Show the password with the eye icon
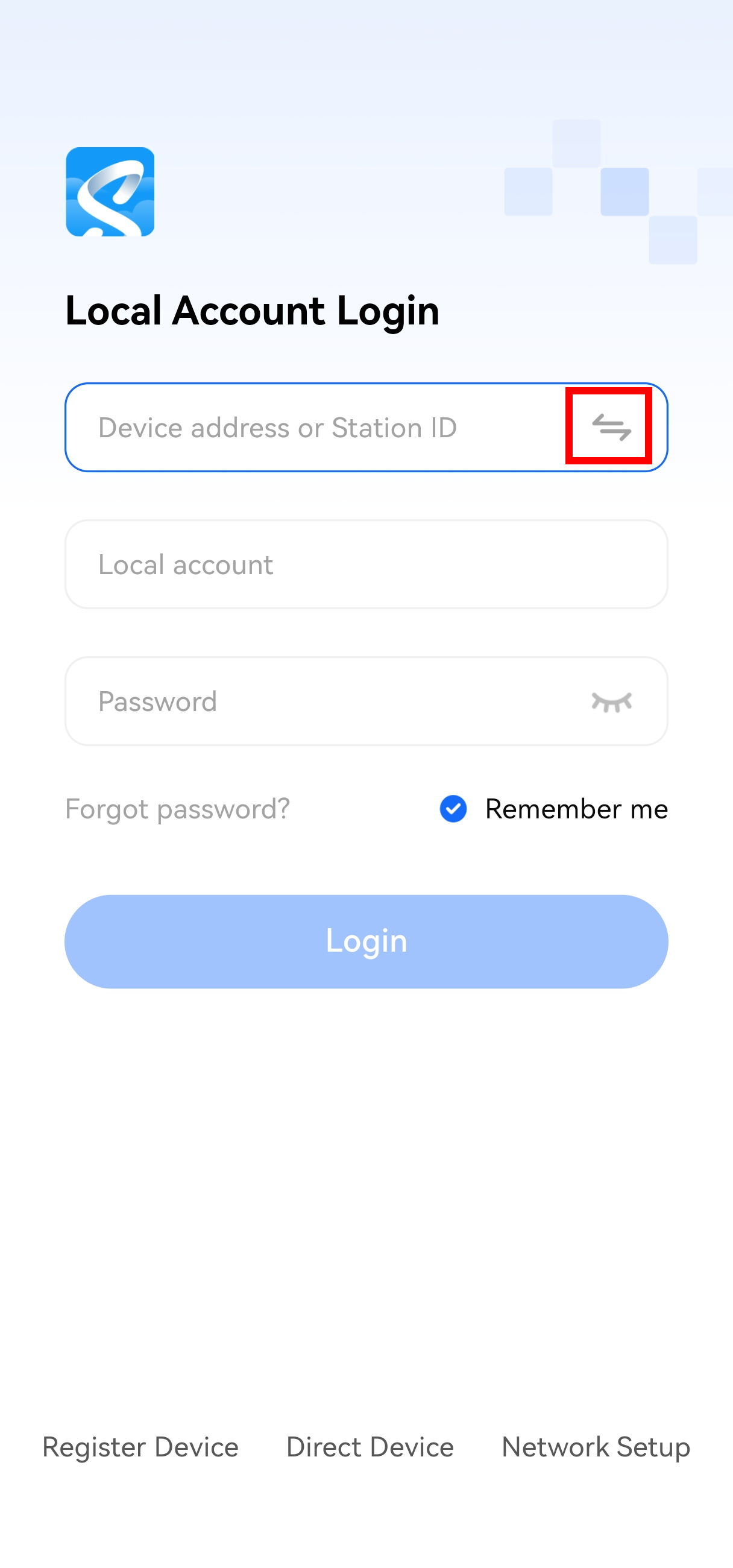 [611, 702]
